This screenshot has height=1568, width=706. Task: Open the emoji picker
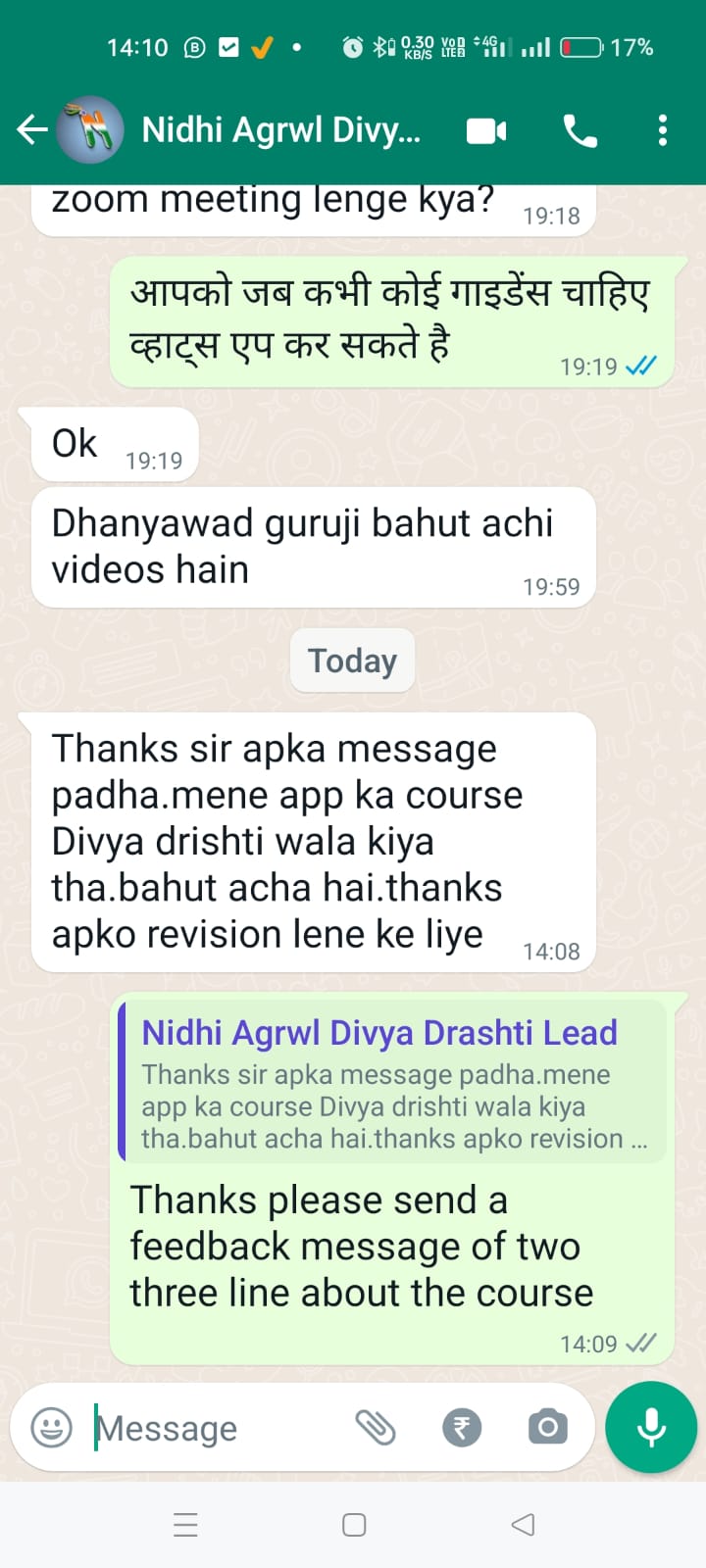[x=52, y=1427]
